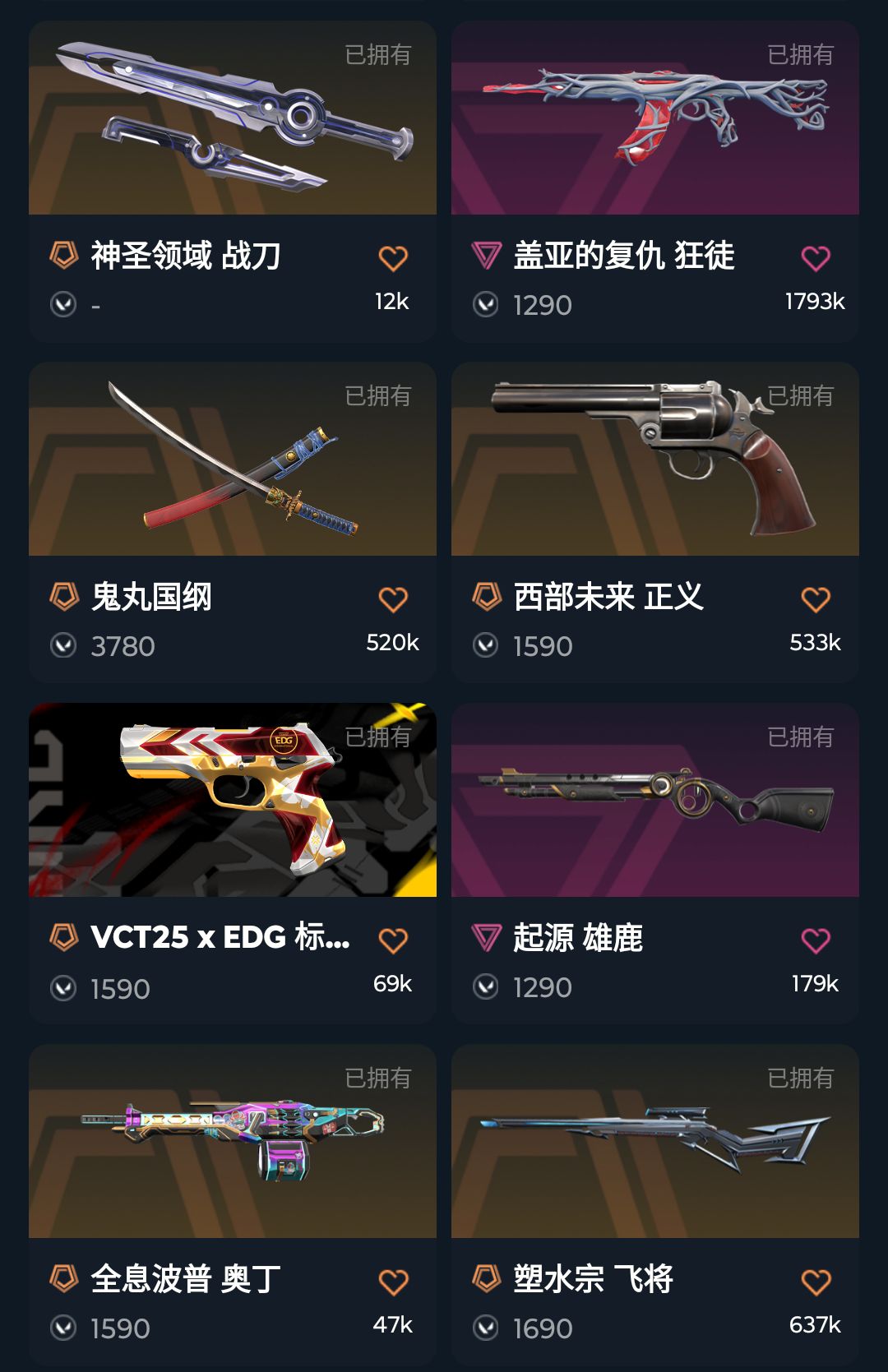The width and height of the screenshot is (888, 1372).
Task: Like the 起源 雄鹿 skin
Action: pyautogui.click(x=816, y=940)
